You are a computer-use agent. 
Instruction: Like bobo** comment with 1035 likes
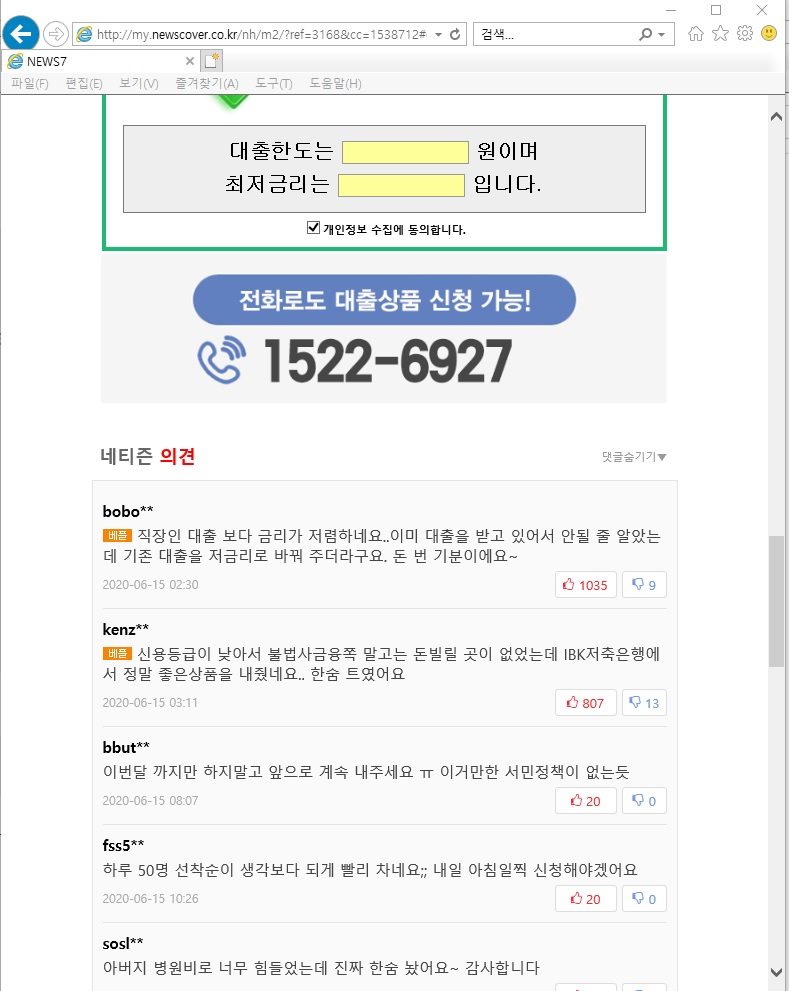(585, 585)
